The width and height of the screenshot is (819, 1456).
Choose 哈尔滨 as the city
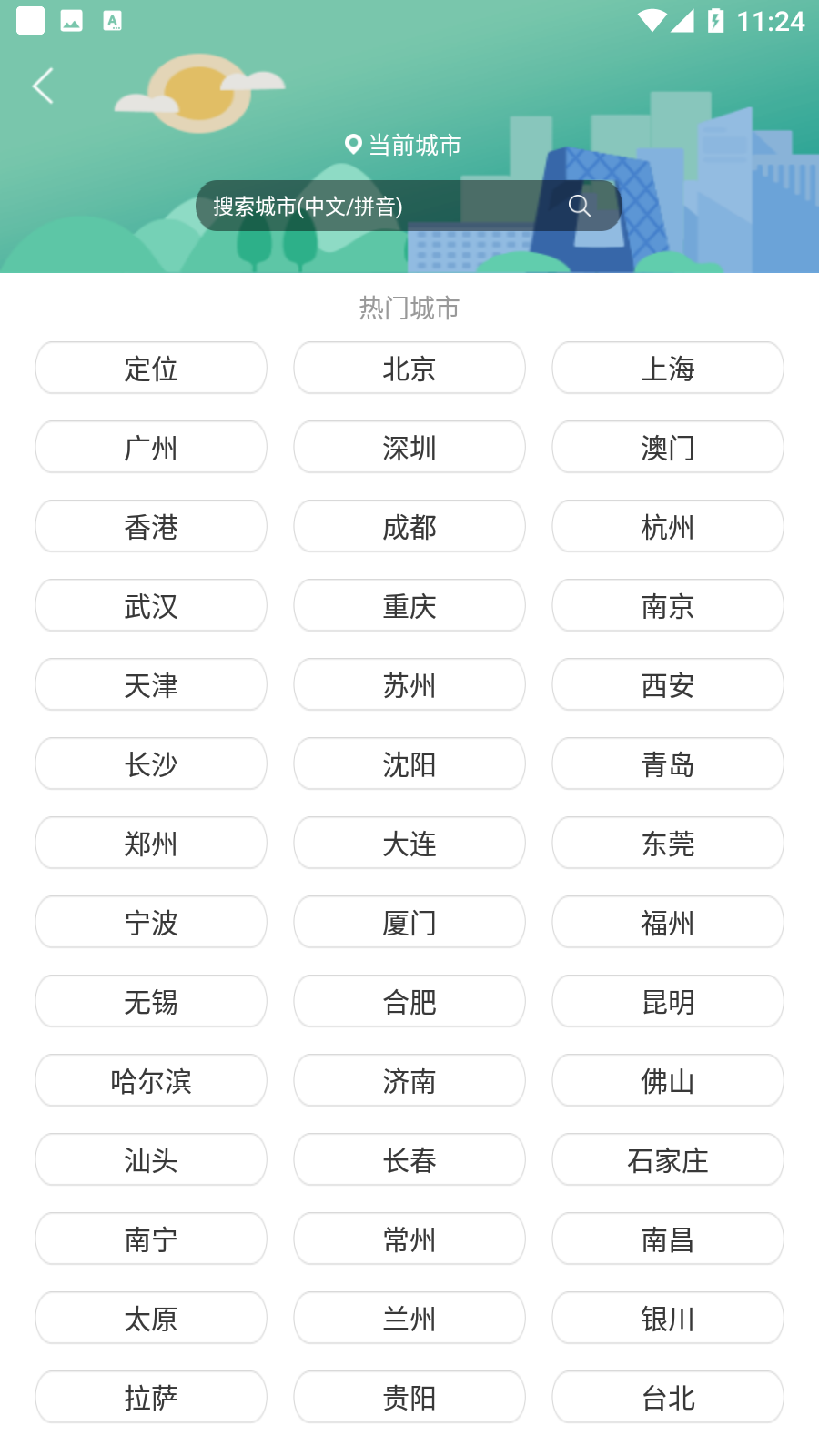151,1081
